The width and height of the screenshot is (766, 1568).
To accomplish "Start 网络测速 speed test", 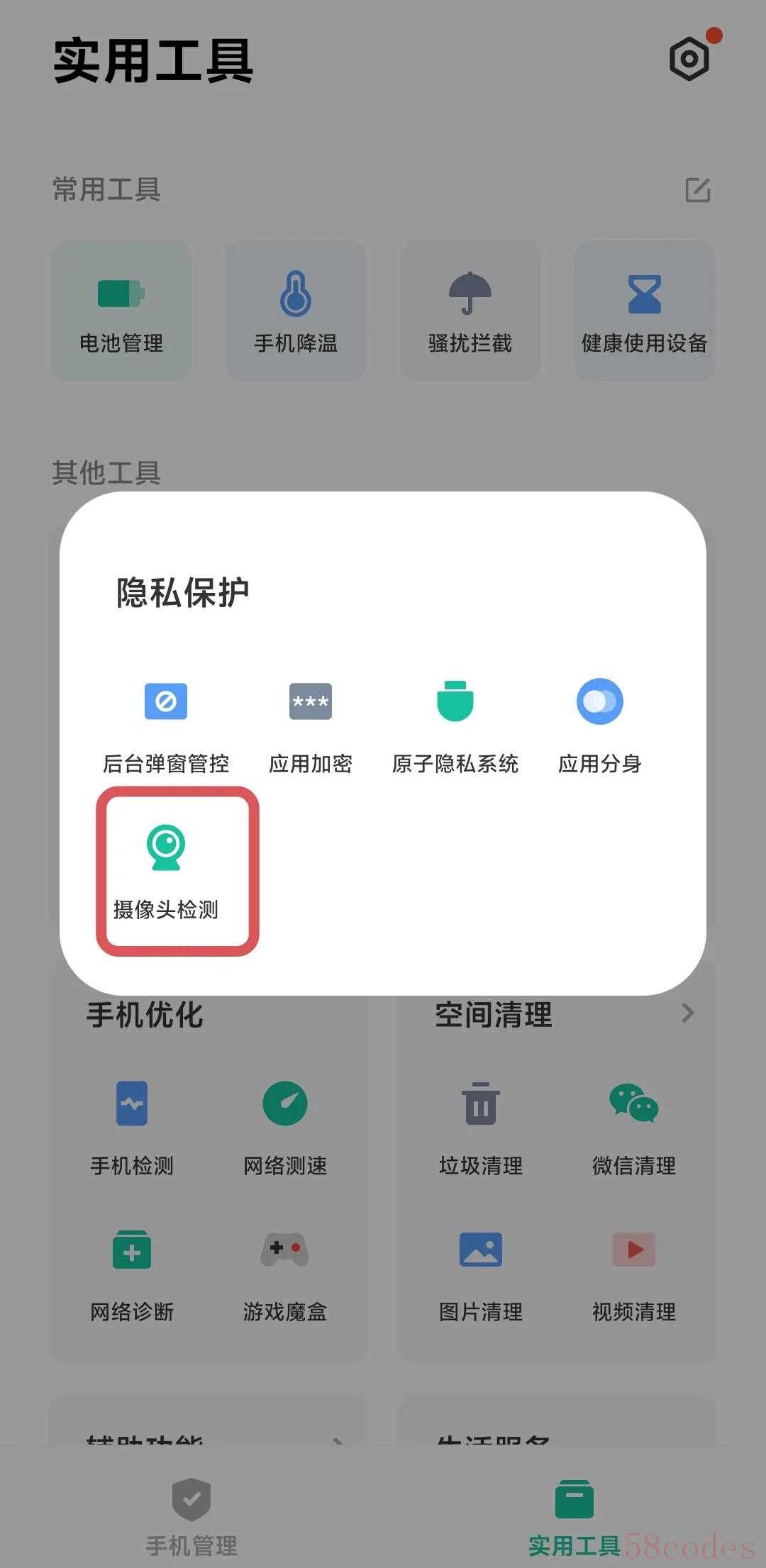I will click(x=285, y=1128).
